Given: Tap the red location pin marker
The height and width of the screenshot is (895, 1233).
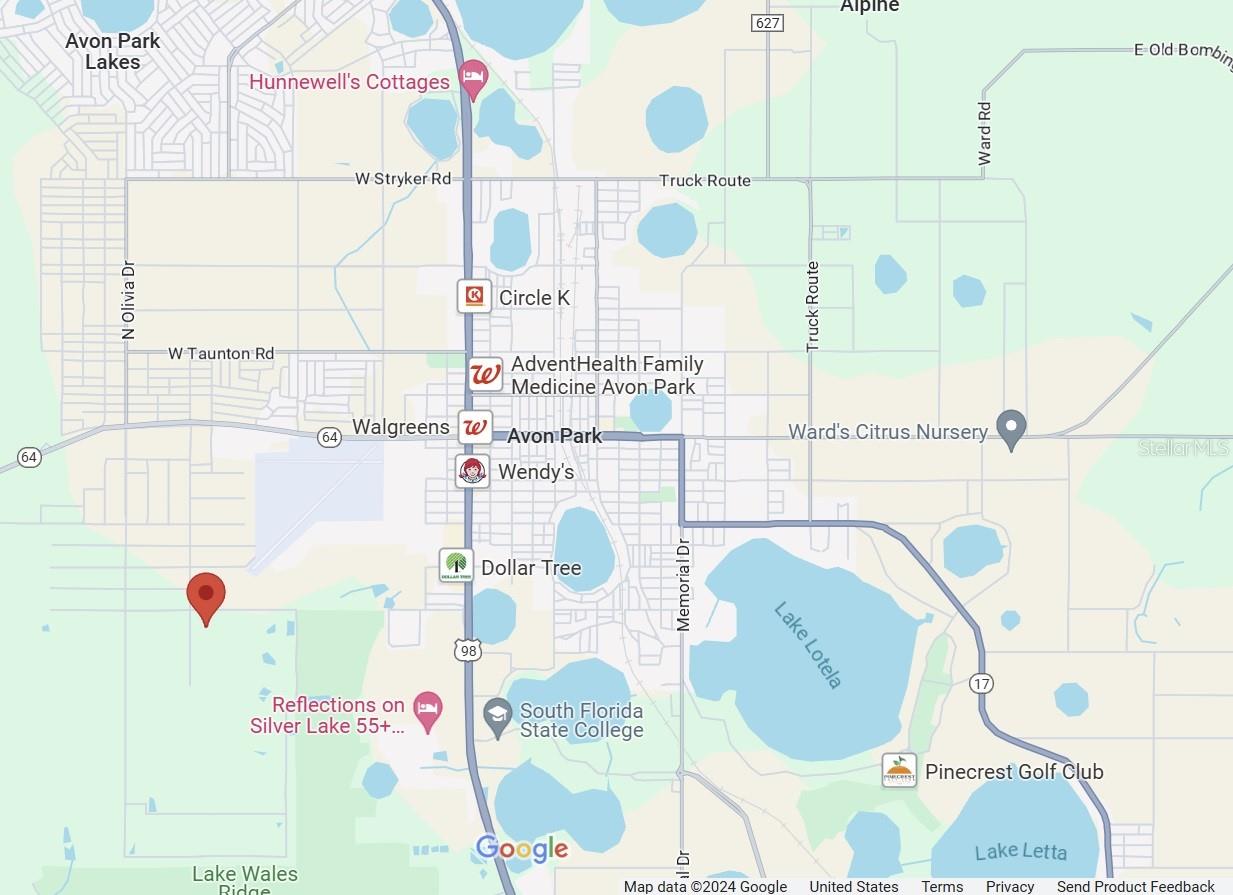Looking at the screenshot, I should pyautogui.click(x=206, y=596).
